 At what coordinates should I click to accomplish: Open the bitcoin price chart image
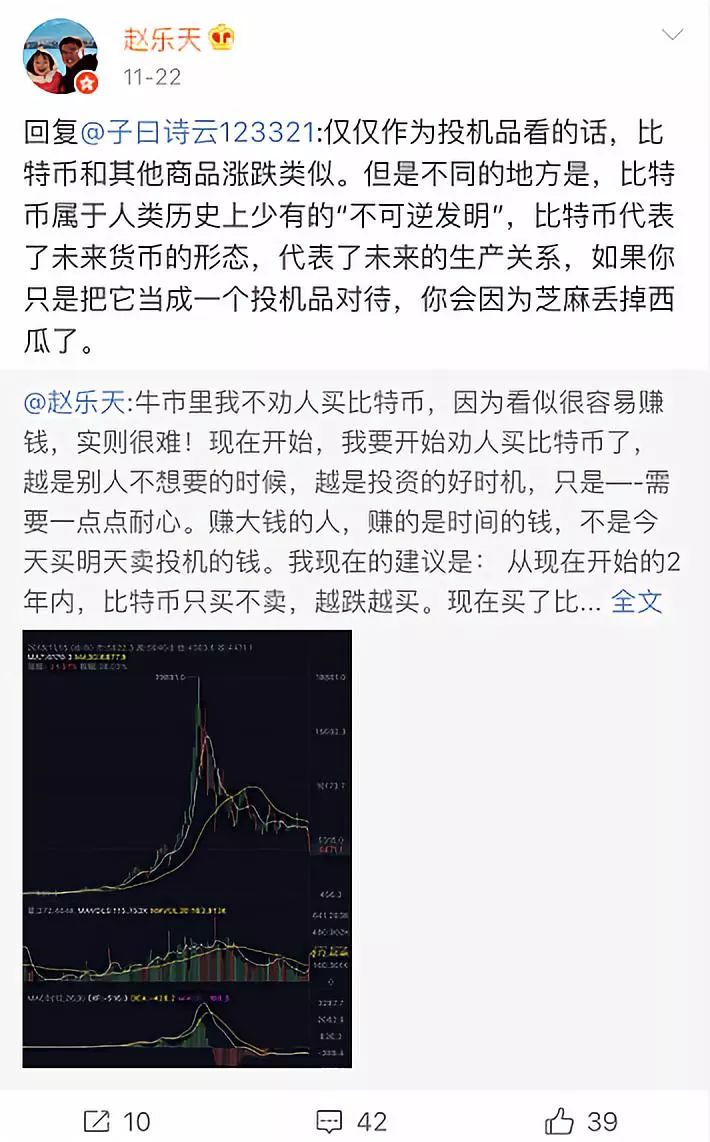187,848
